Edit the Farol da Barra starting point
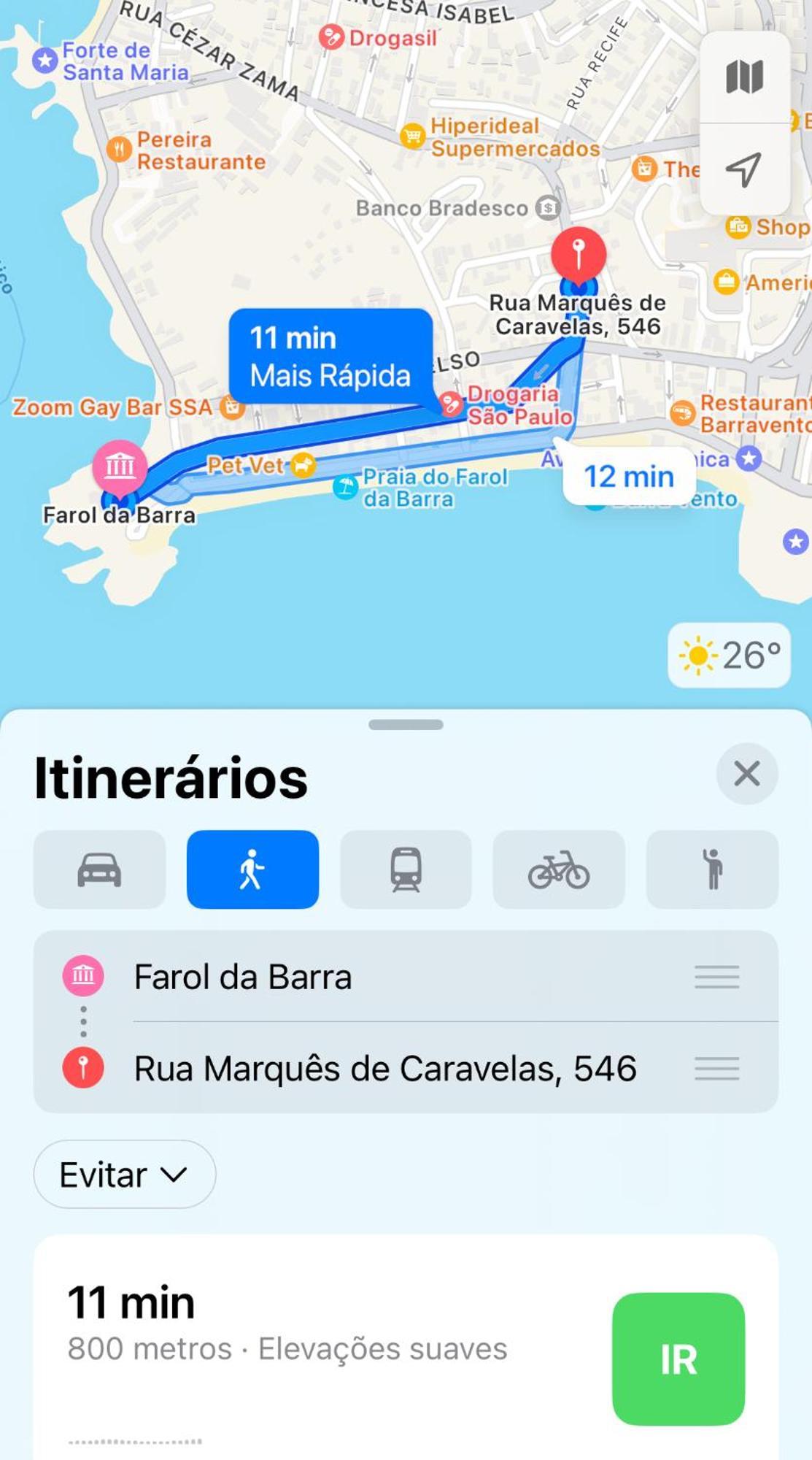Viewport: 812px width, 1460px height. (242, 977)
